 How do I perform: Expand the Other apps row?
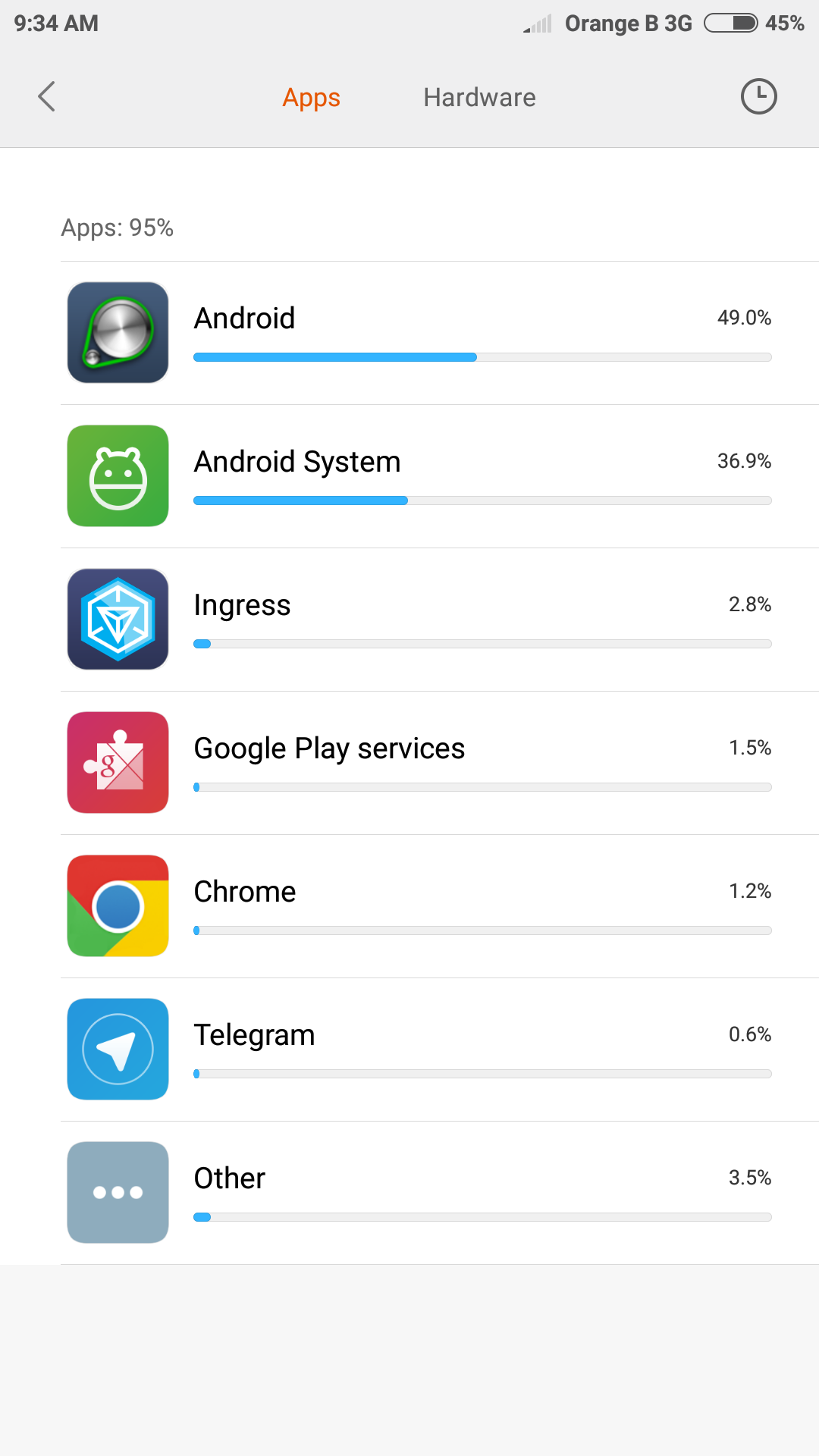(440, 1193)
